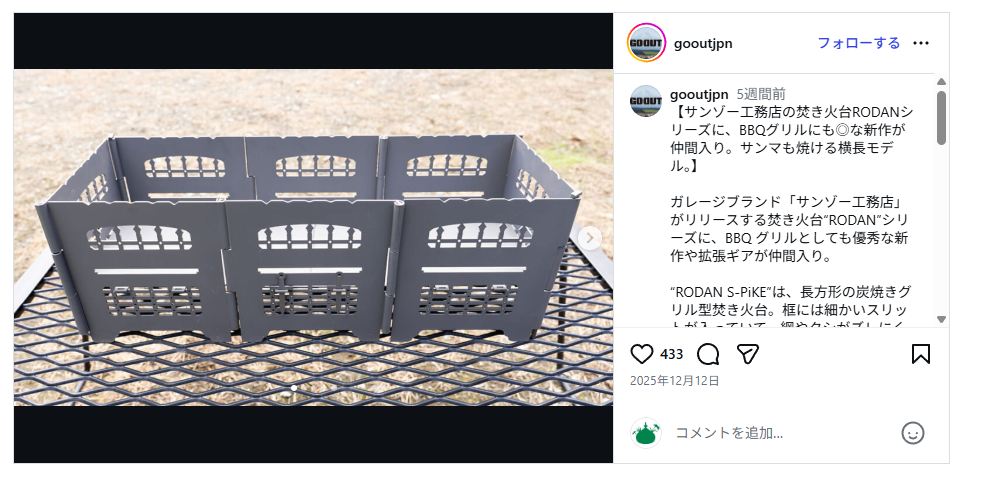Viewport: 982px width, 486px height.
Task: Share the post via paper plane icon
Action: coord(747,354)
